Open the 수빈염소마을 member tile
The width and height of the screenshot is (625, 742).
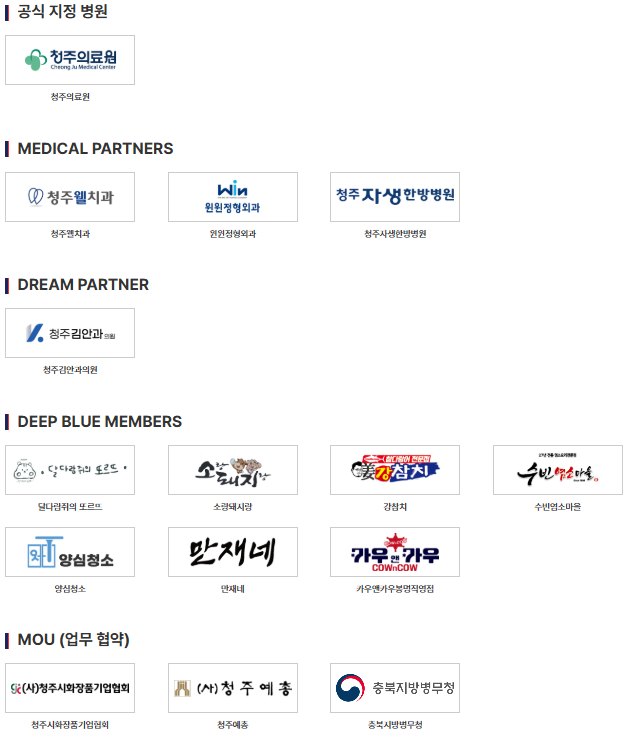558,470
